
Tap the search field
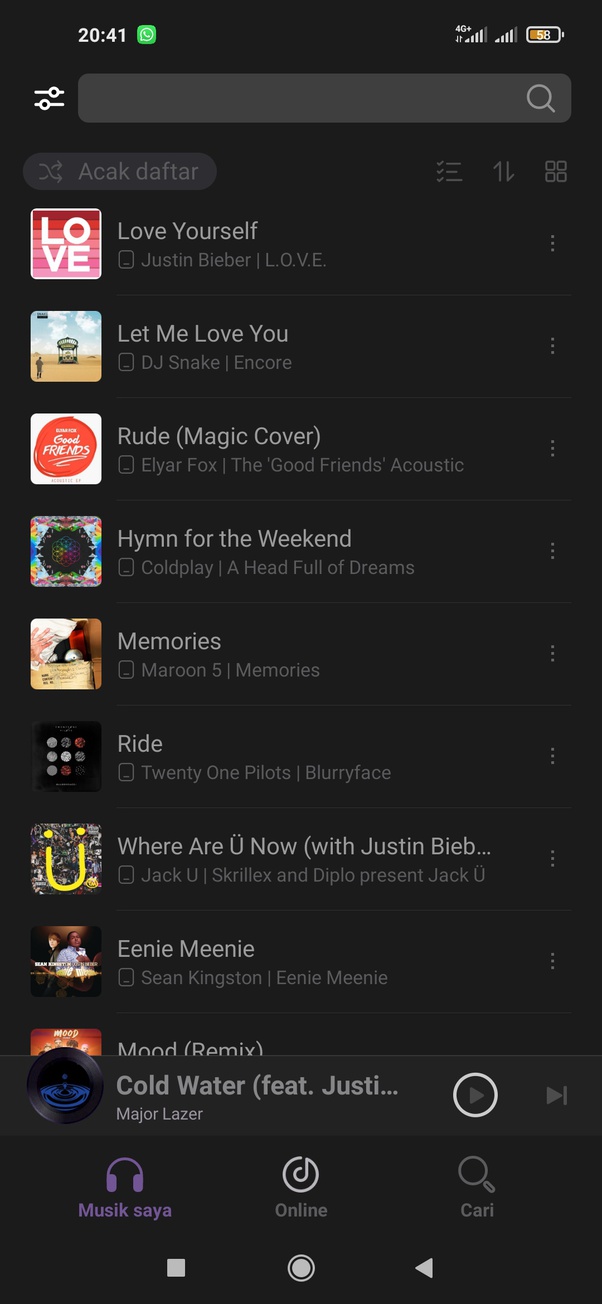[300, 98]
